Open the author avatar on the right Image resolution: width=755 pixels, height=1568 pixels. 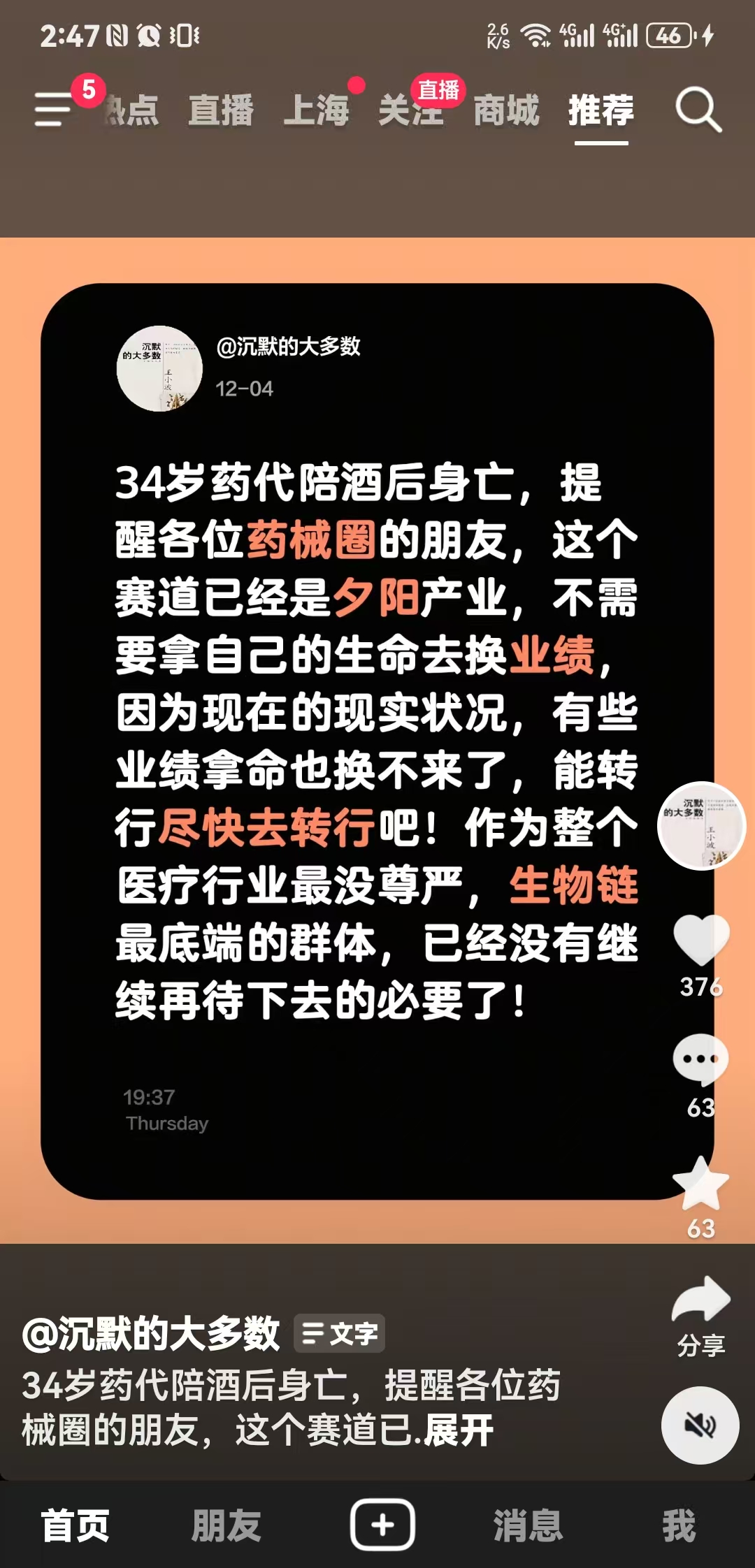pos(701,826)
